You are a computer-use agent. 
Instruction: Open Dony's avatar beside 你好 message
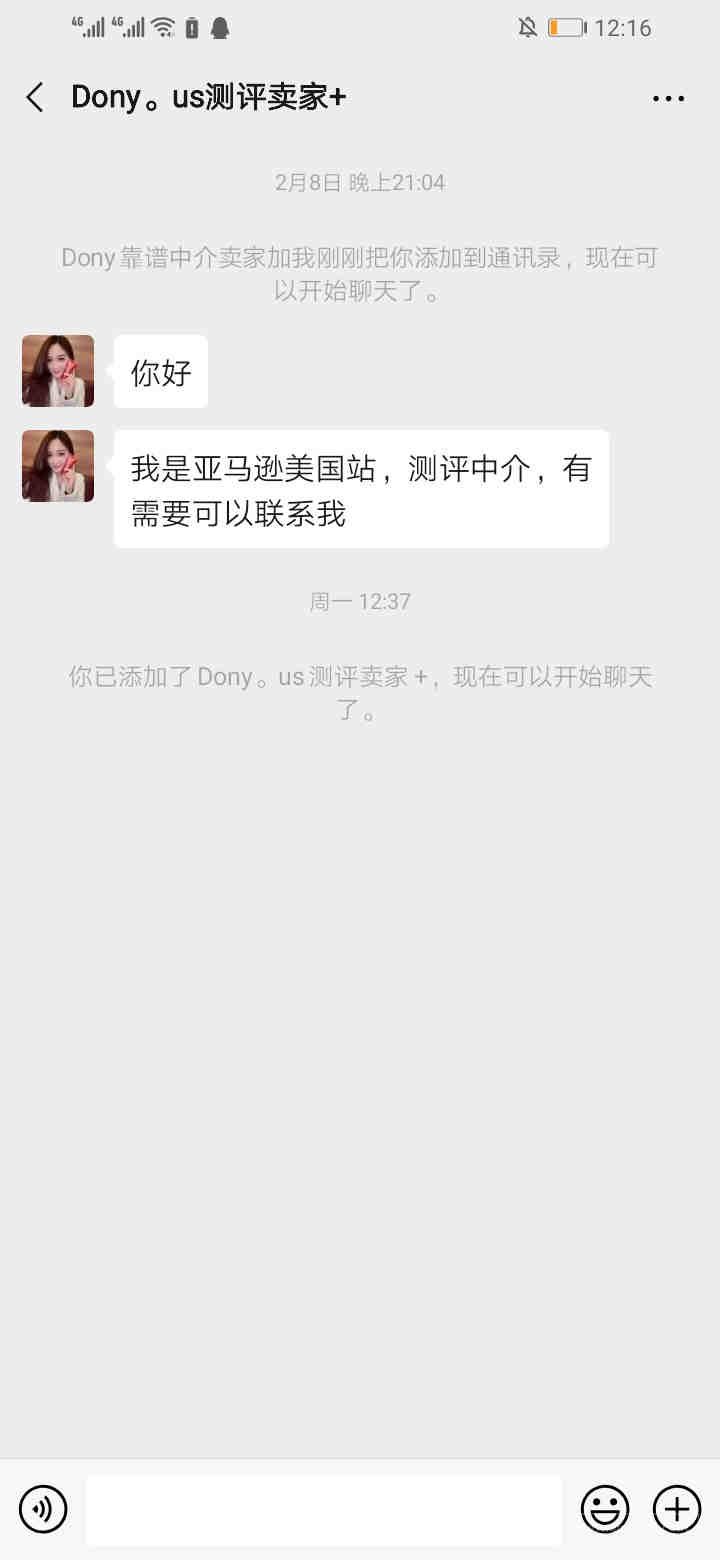point(58,371)
